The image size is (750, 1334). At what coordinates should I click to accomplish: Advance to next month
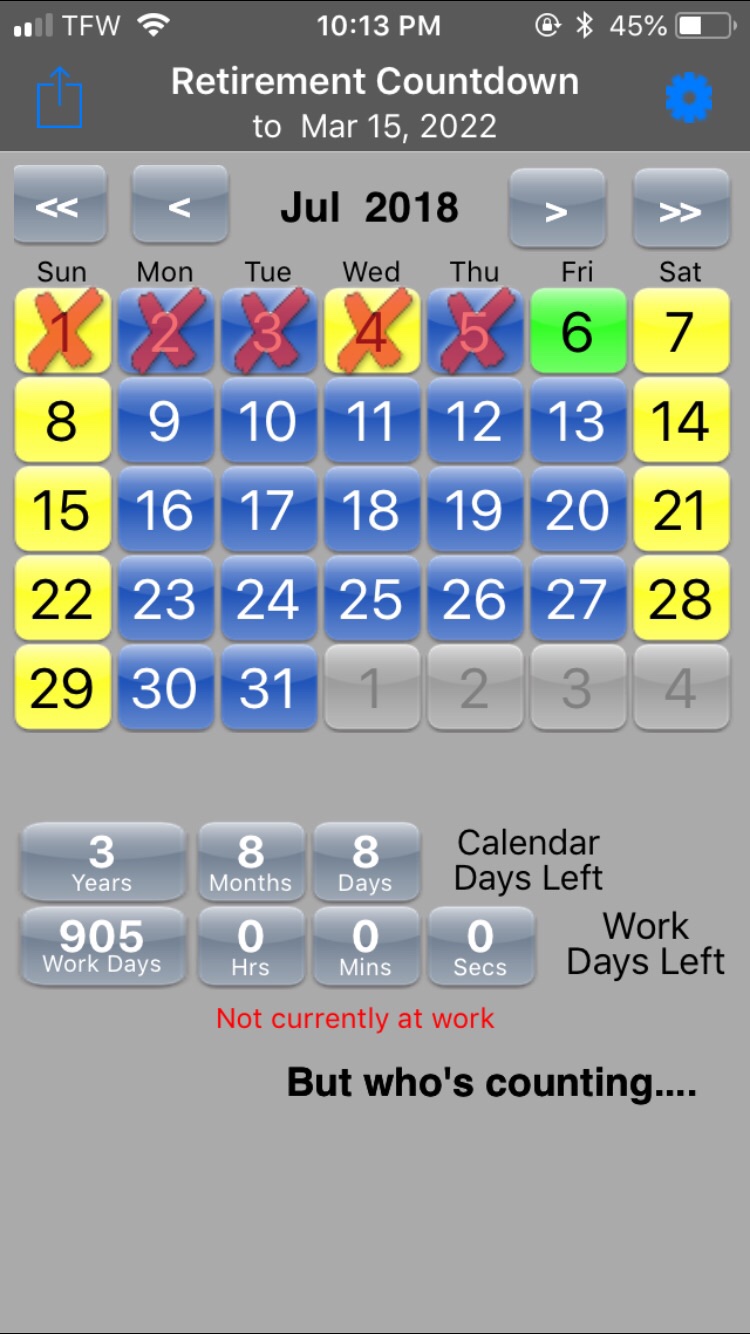click(557, 209)
